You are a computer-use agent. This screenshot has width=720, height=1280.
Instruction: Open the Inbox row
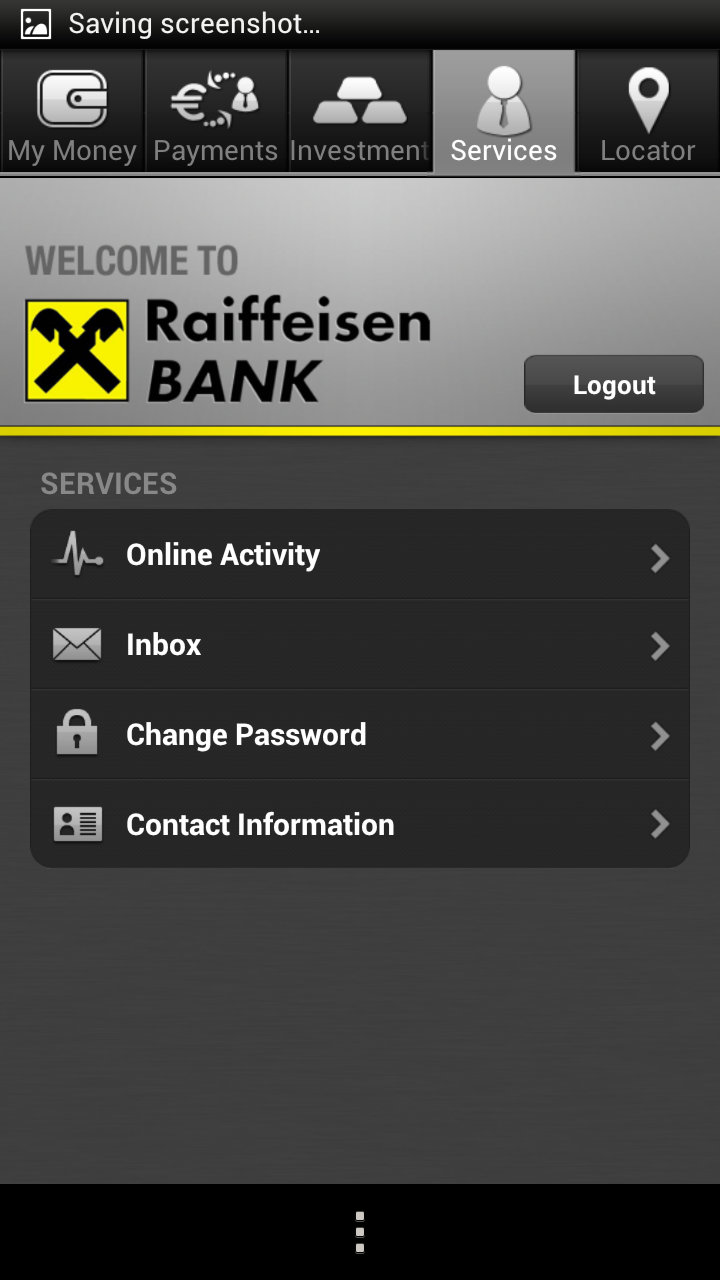[360, 645]
